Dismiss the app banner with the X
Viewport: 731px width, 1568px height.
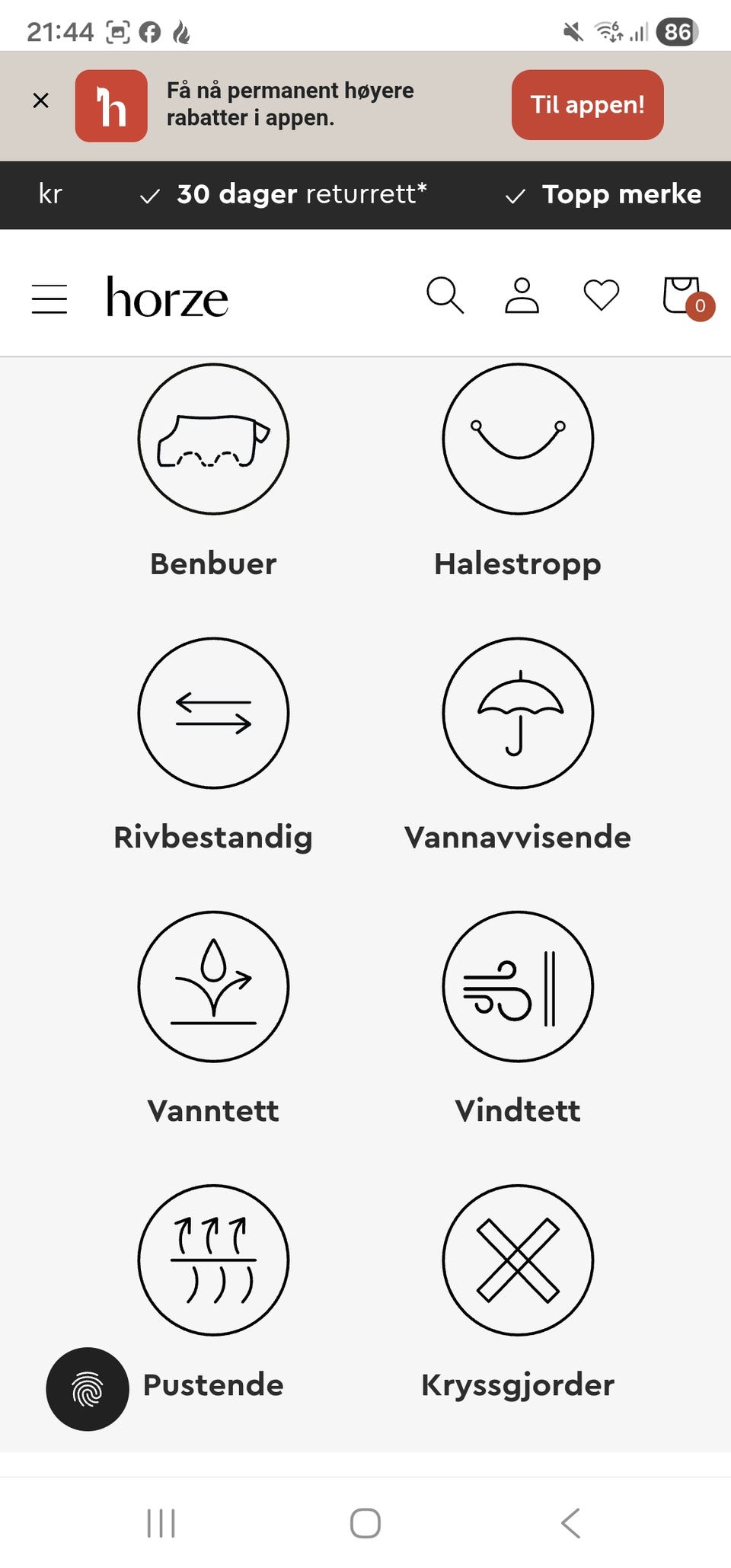pyautogui.click(x=40, y=100)
